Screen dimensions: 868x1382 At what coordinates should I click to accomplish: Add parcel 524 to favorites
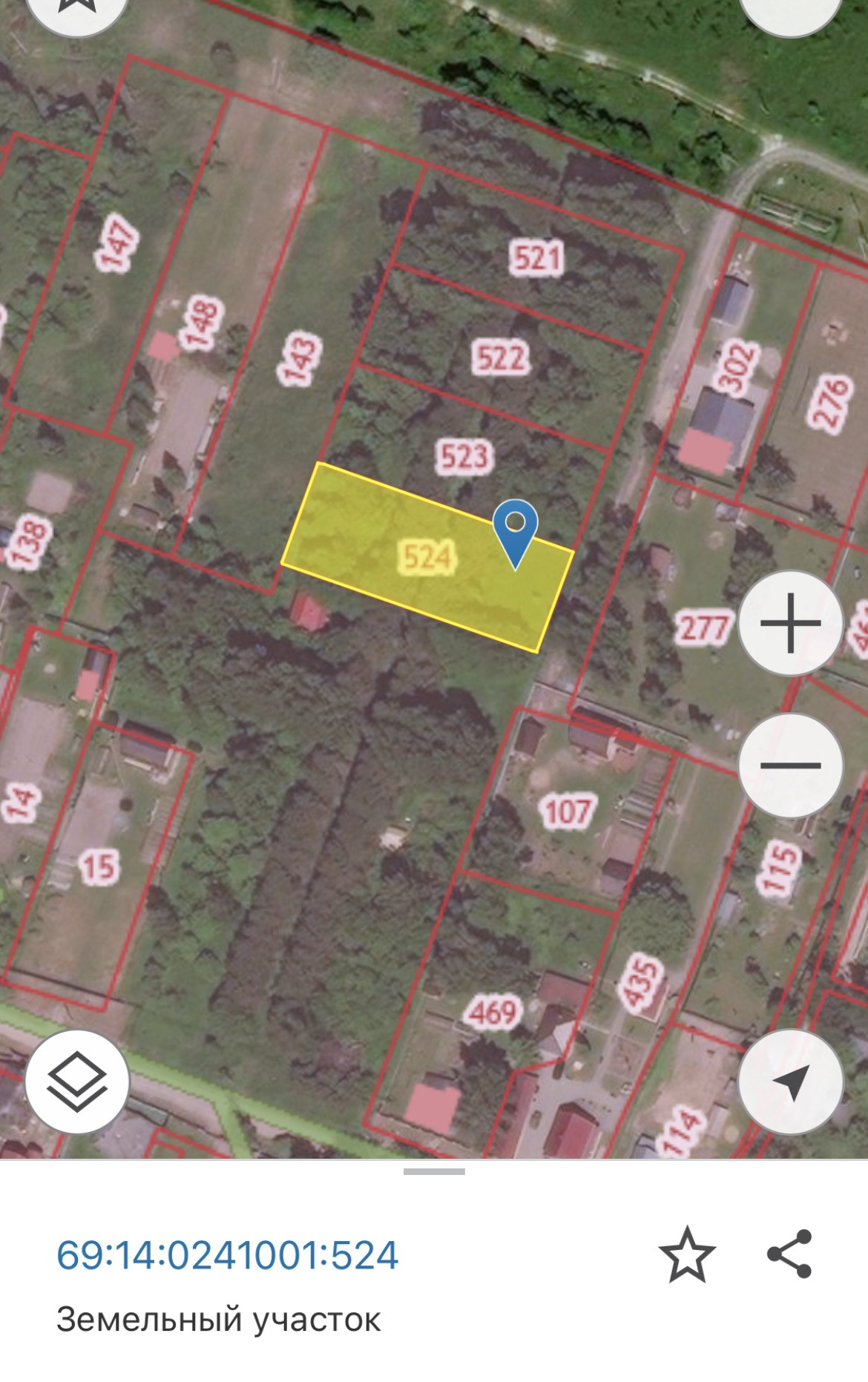(x=687, y=1254)
